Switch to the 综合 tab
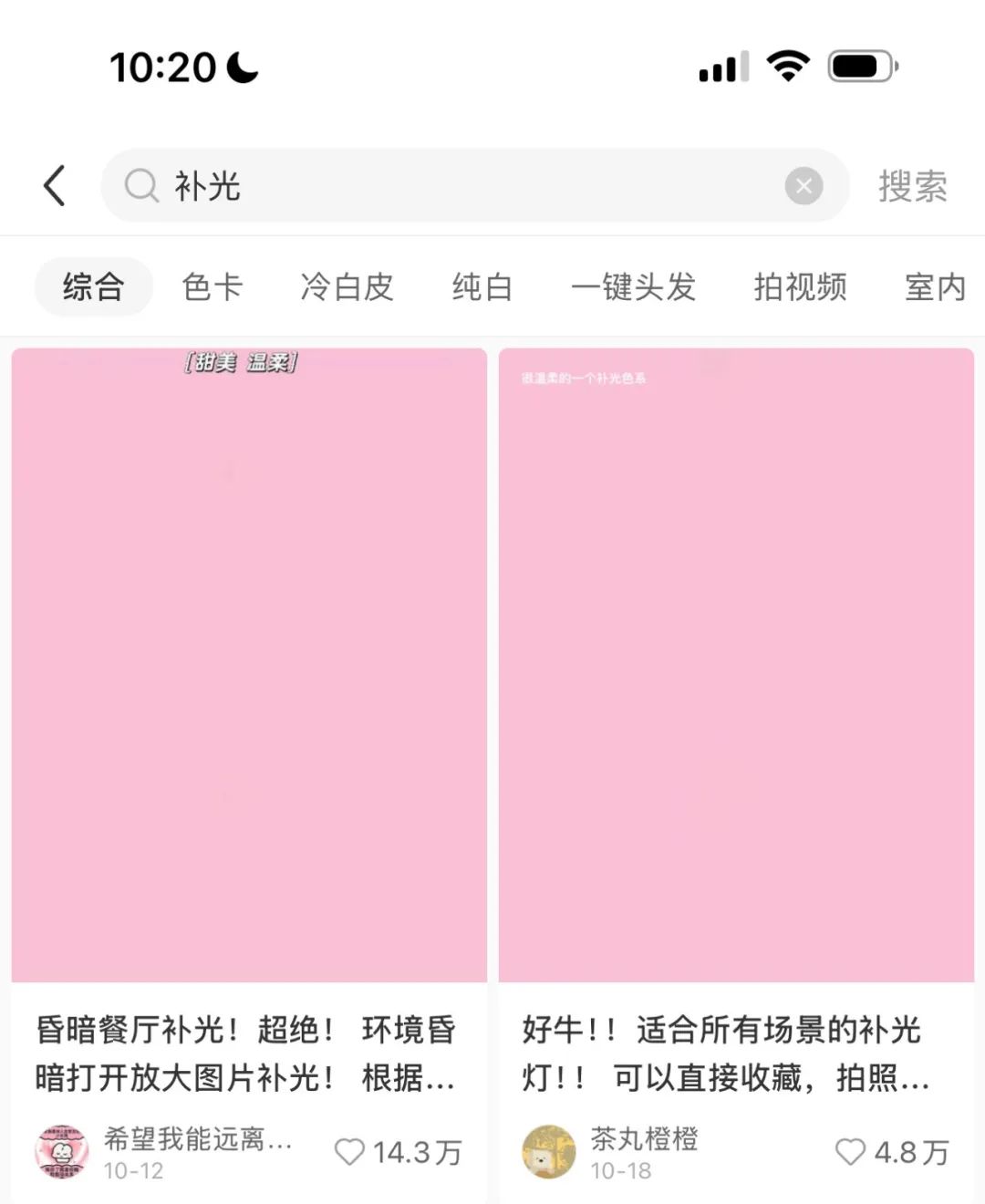Viewport: 985px width, 1204px height. coord(93,286)
